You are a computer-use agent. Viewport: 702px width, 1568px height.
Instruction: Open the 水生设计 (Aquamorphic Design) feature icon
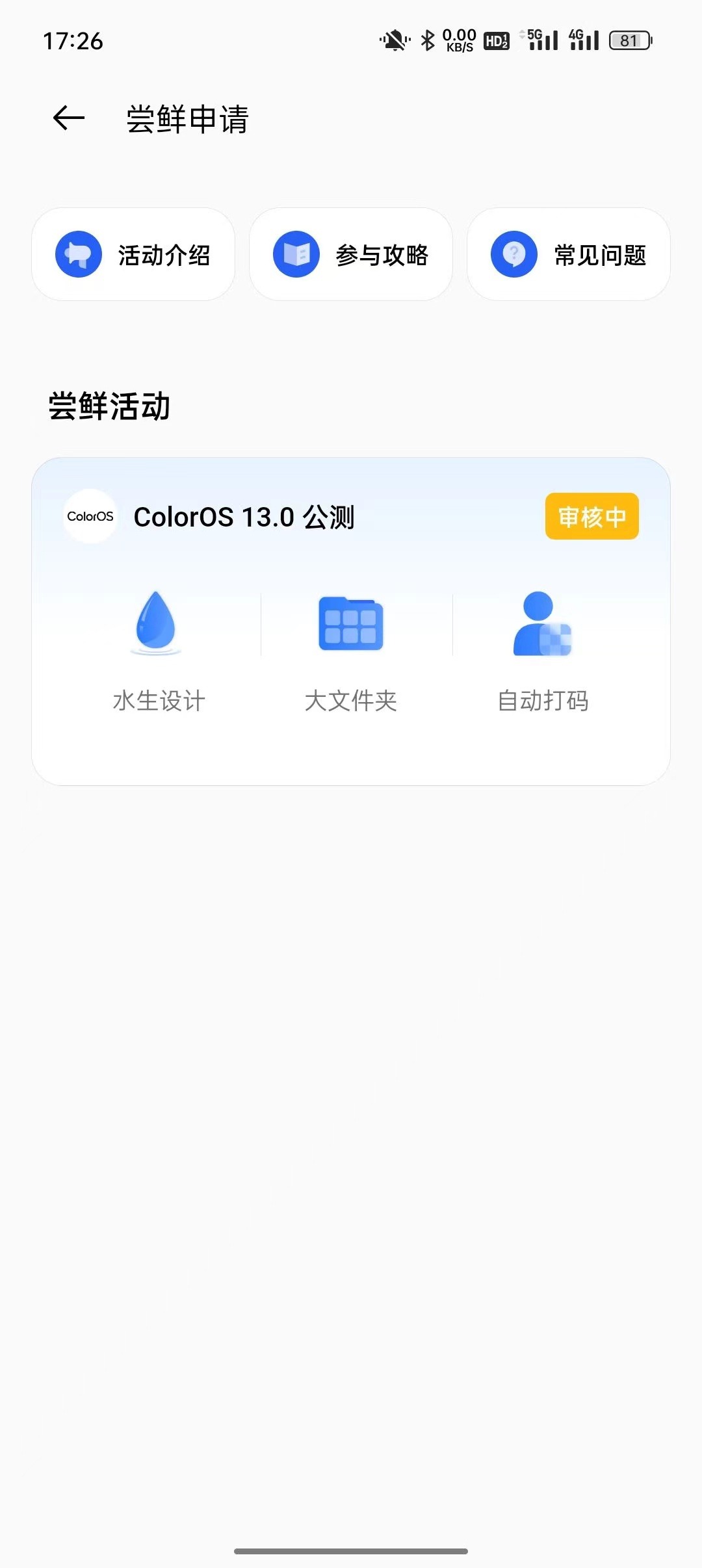157,624
